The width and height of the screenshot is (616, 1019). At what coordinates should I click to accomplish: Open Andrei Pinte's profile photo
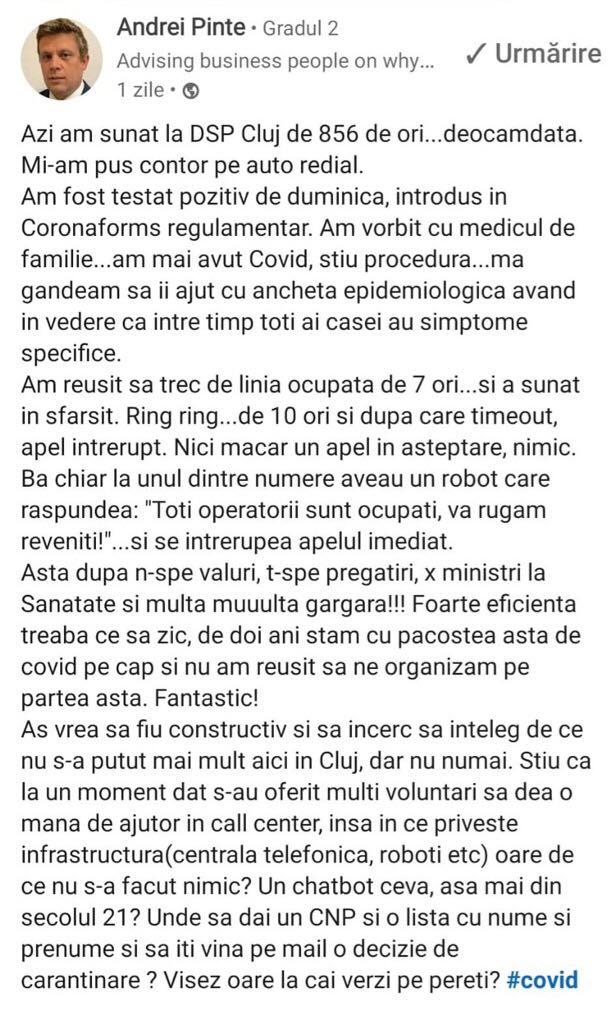(x=62, y=58)
